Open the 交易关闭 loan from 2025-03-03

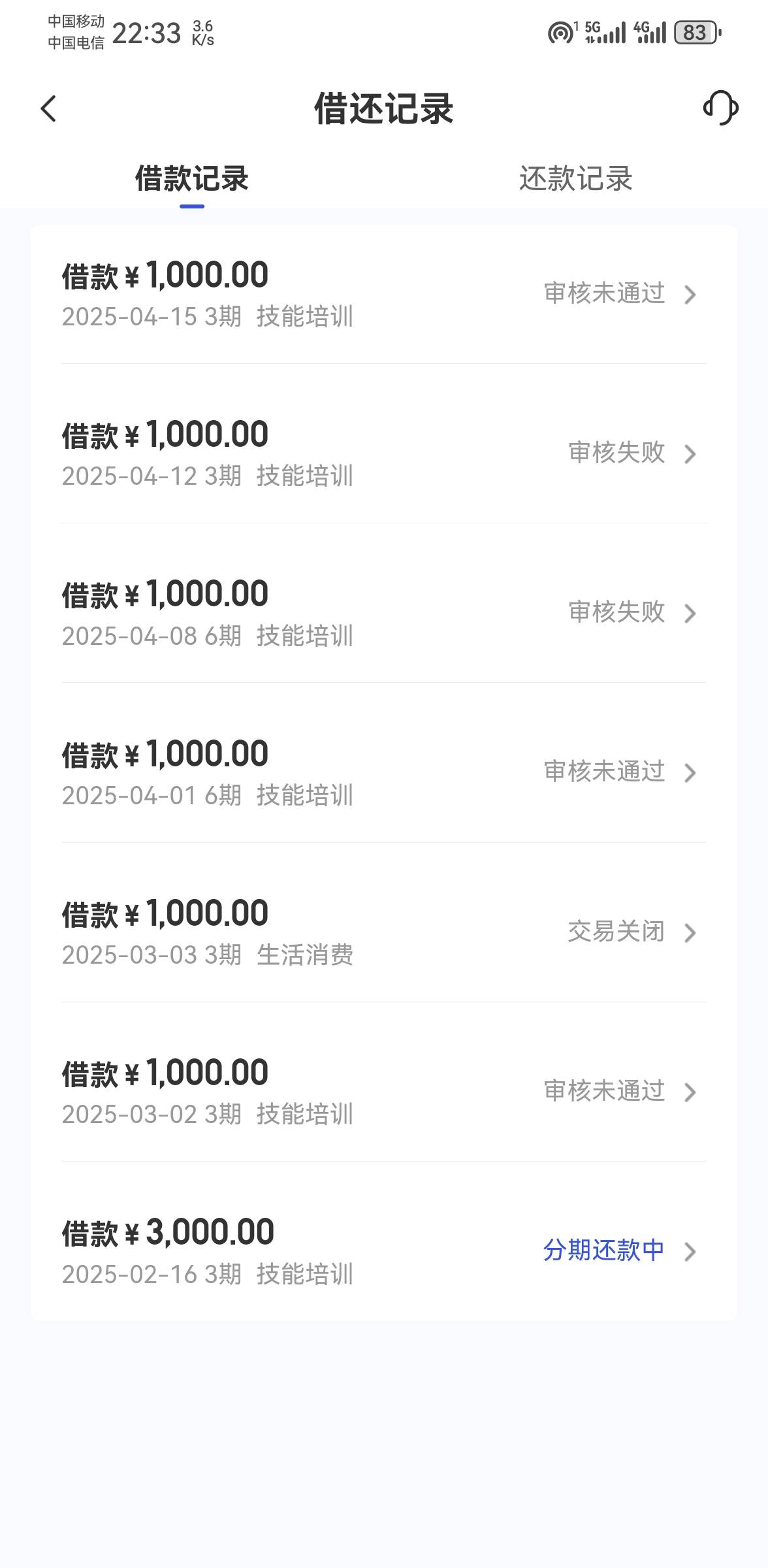[383, 932]
